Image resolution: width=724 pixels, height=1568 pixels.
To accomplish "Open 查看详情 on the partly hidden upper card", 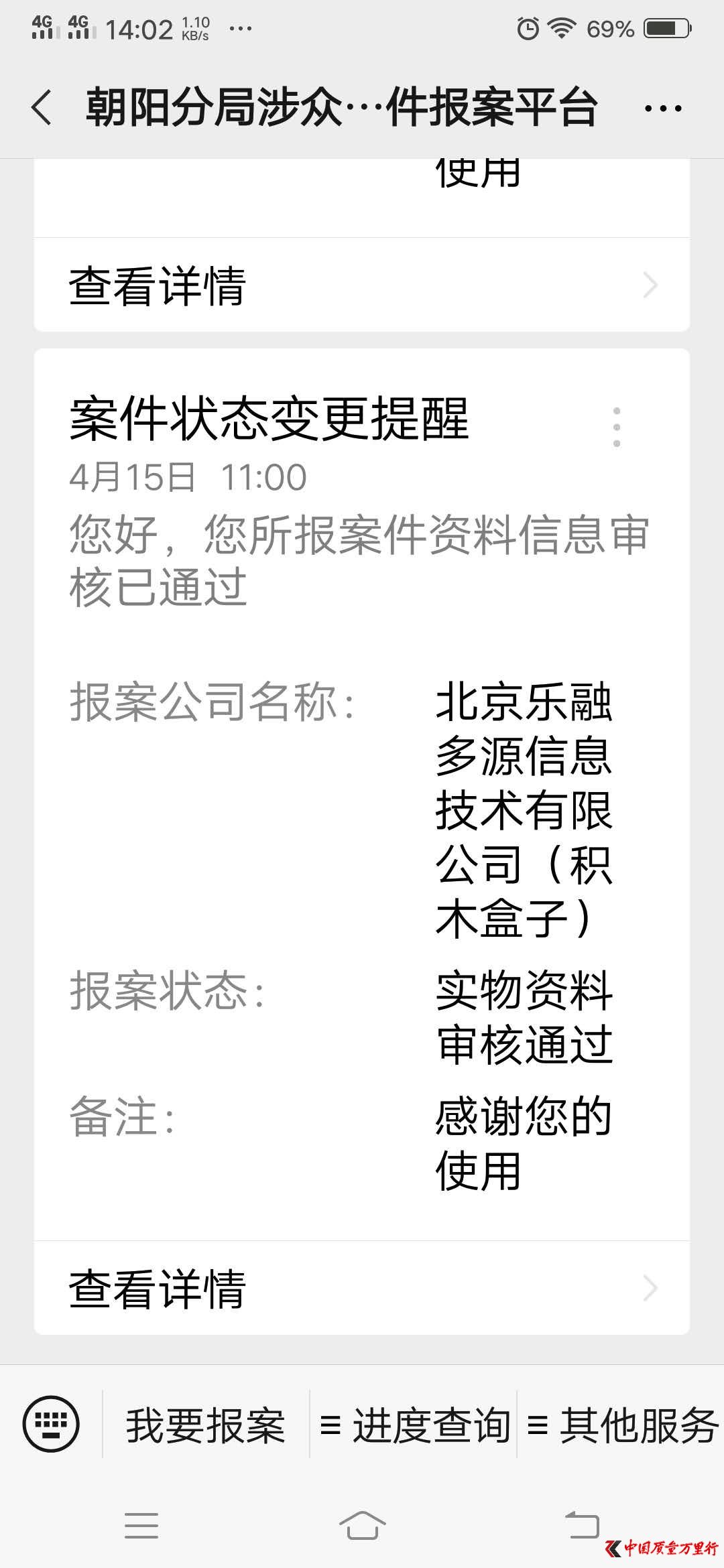I will coord(362,285).
